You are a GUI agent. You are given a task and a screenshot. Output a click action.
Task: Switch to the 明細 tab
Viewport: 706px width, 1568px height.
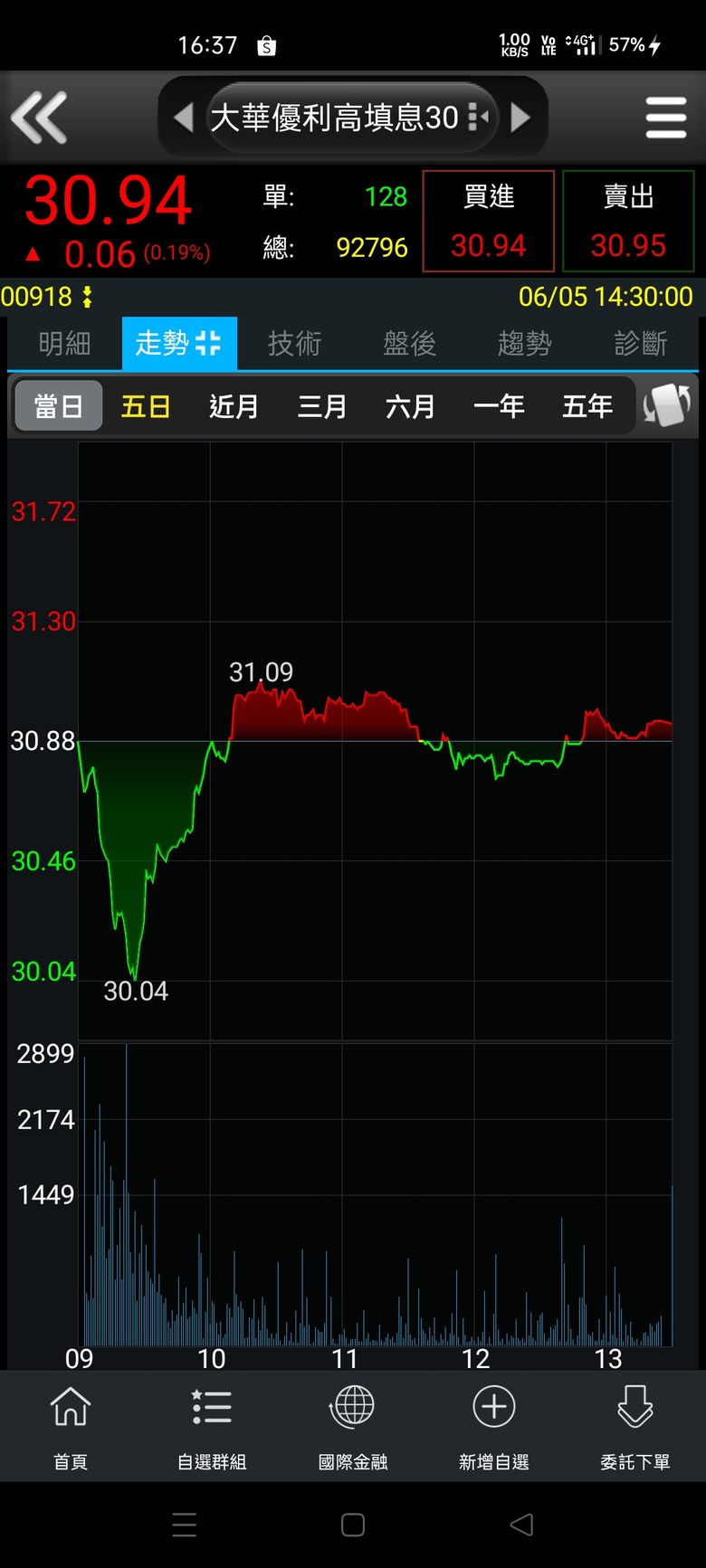64,344
